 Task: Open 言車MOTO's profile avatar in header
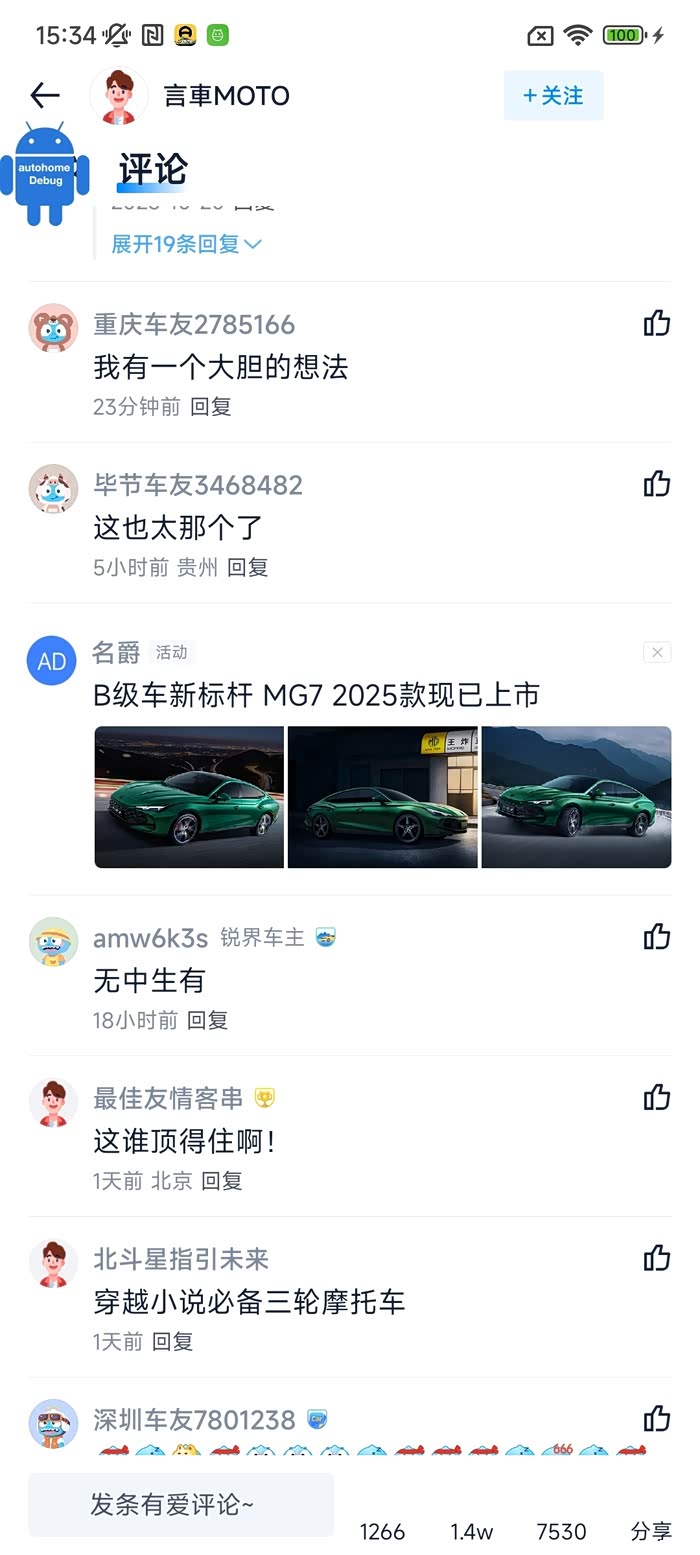tap(118, 96)
